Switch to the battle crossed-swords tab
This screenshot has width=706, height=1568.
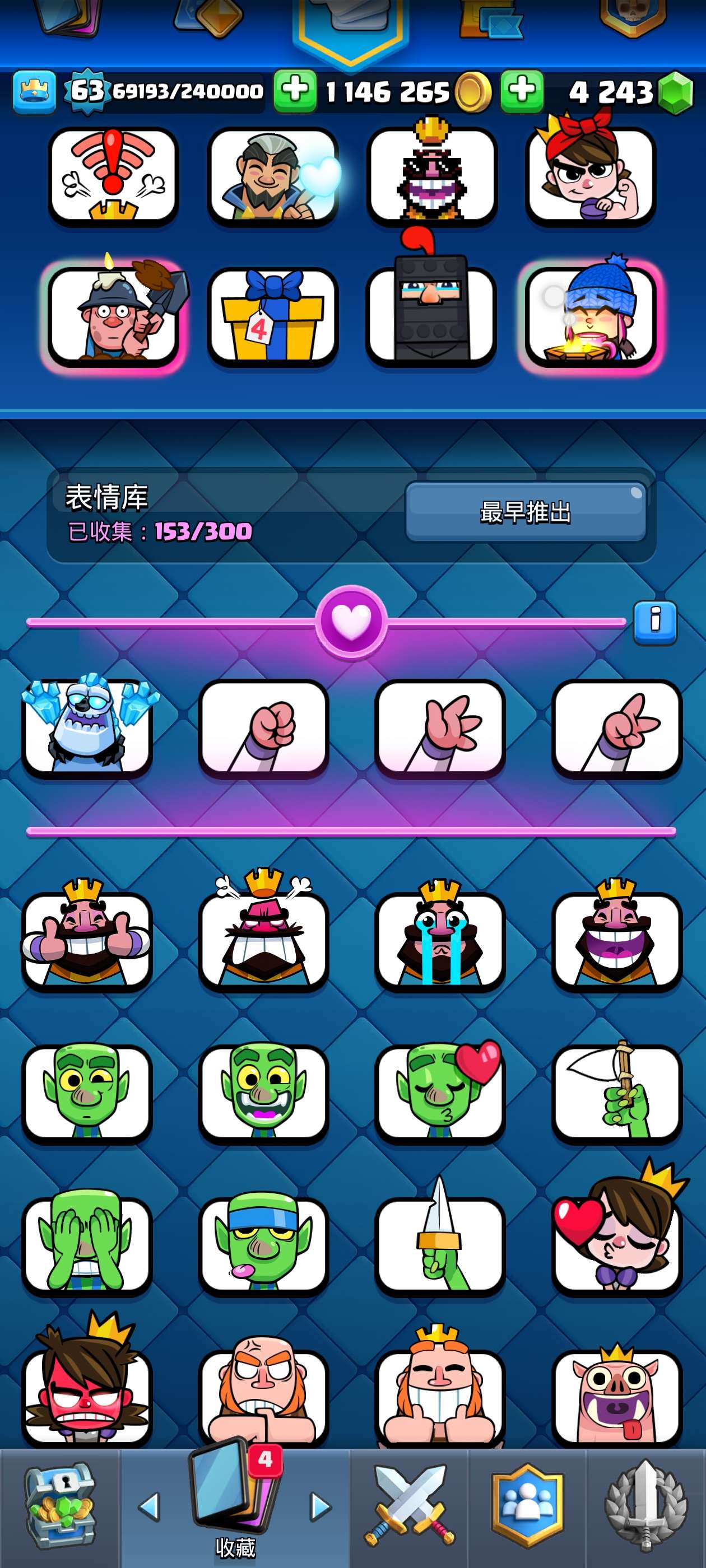coord(410,1506)
